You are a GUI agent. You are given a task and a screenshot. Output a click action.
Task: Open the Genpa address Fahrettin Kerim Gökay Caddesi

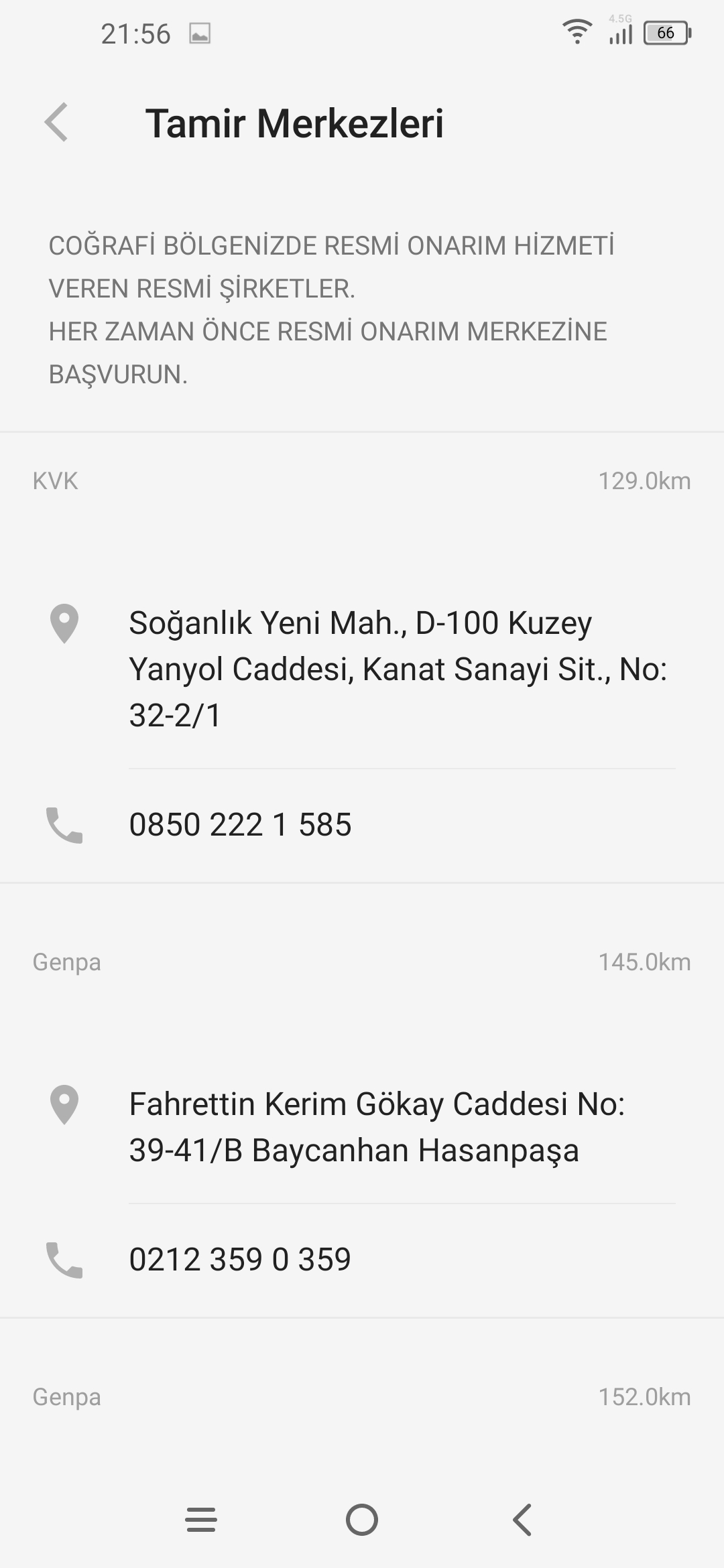click(x=362, y=1127)
